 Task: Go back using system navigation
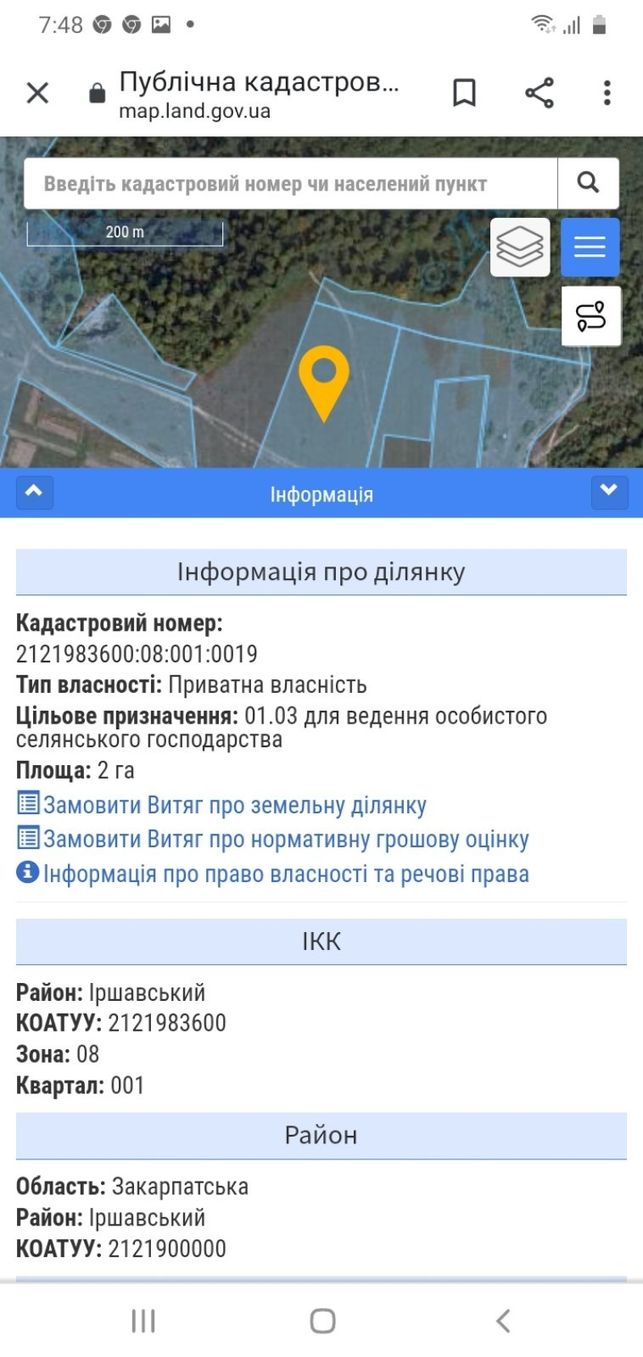[503, 1321]
